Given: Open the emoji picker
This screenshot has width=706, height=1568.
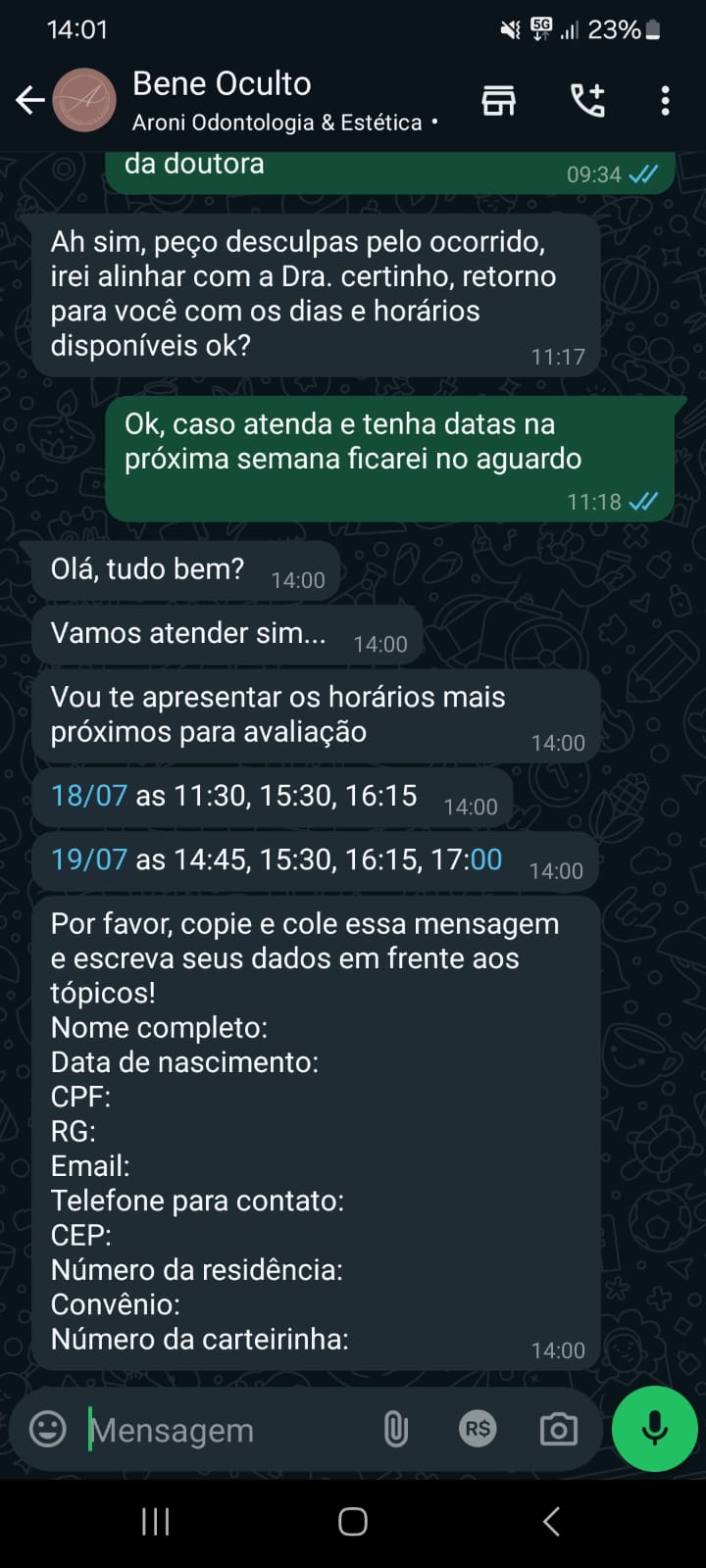Looking at the screenshot, I should [48, 1429].
